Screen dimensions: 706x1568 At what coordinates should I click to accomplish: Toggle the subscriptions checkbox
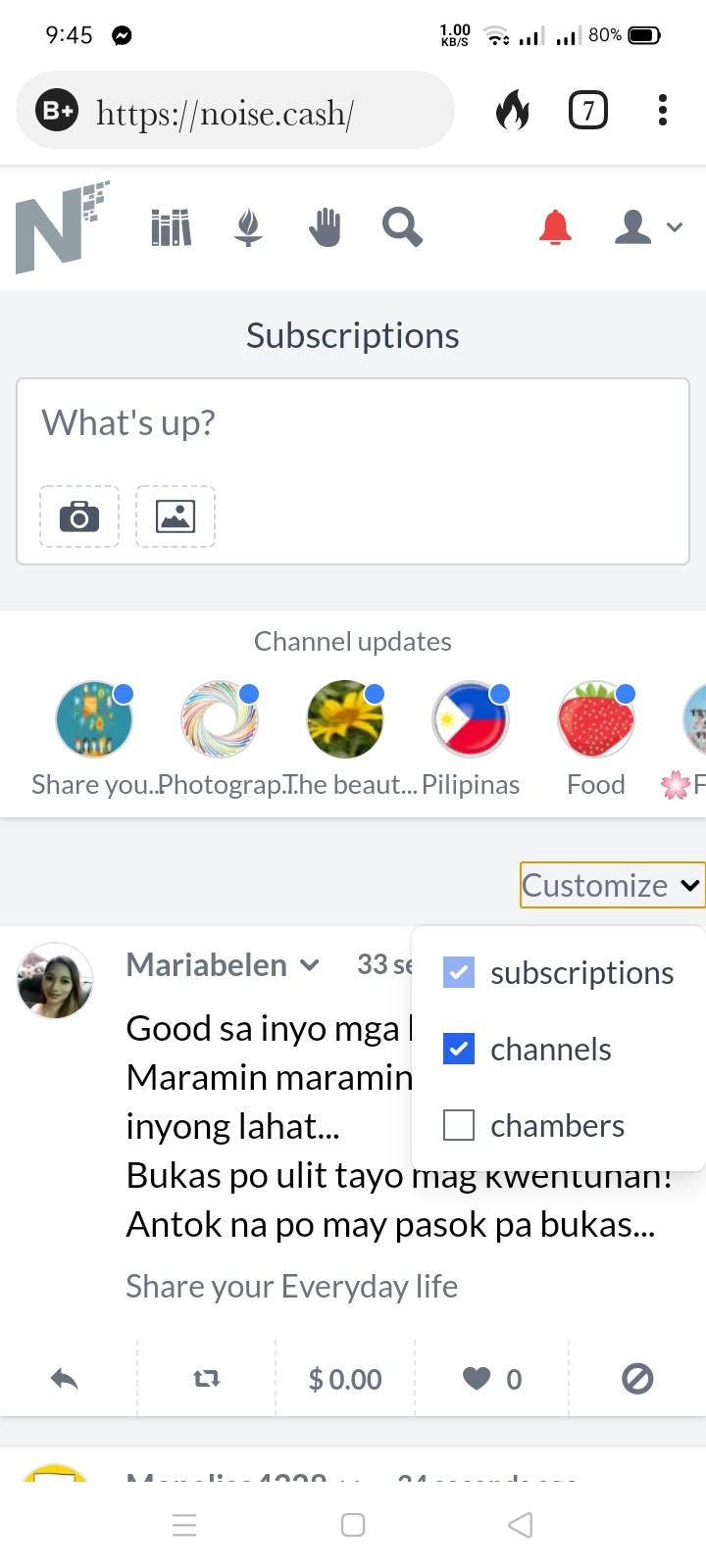(459, 972)
